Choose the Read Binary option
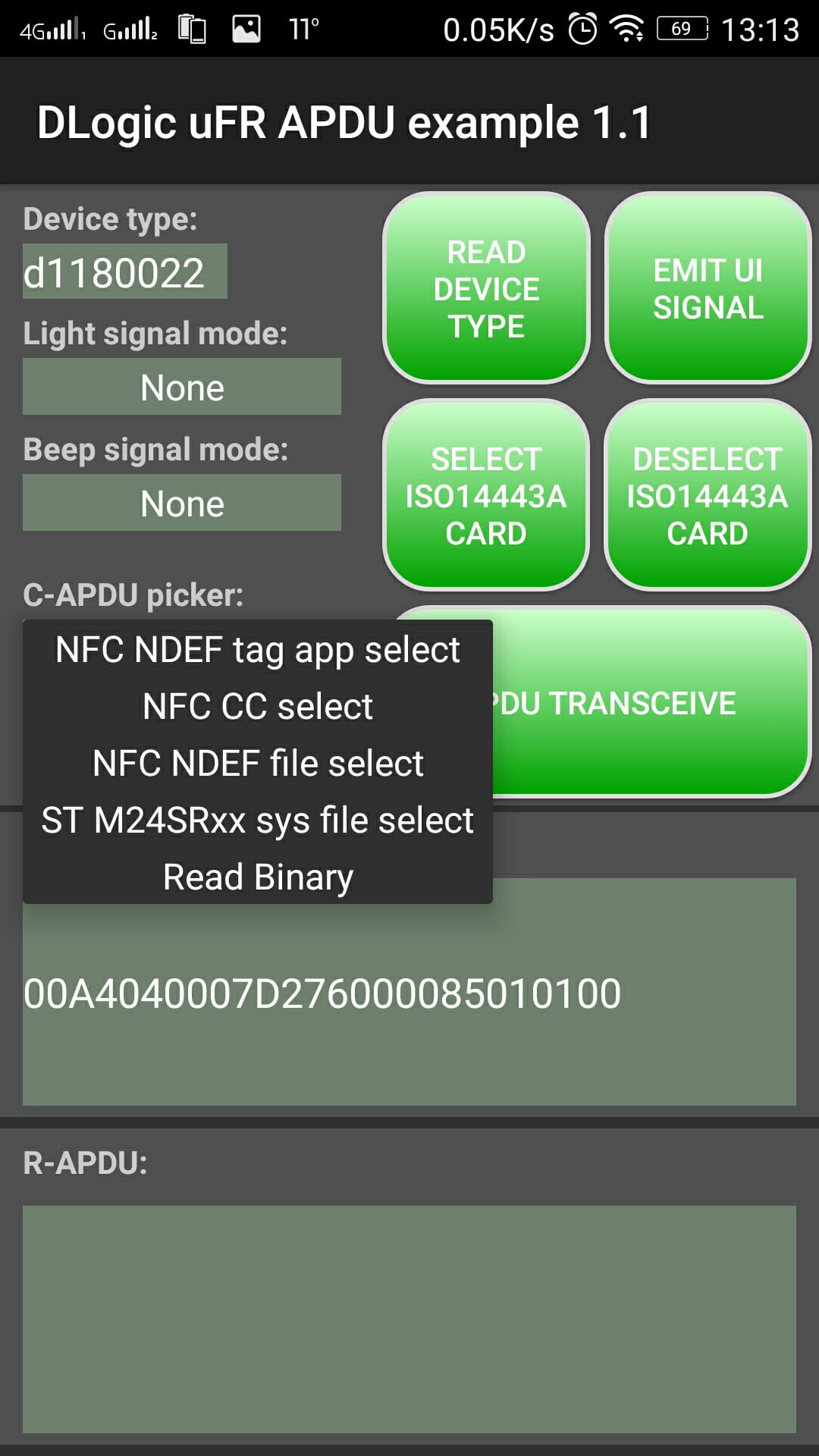 (x=258, y=877)
